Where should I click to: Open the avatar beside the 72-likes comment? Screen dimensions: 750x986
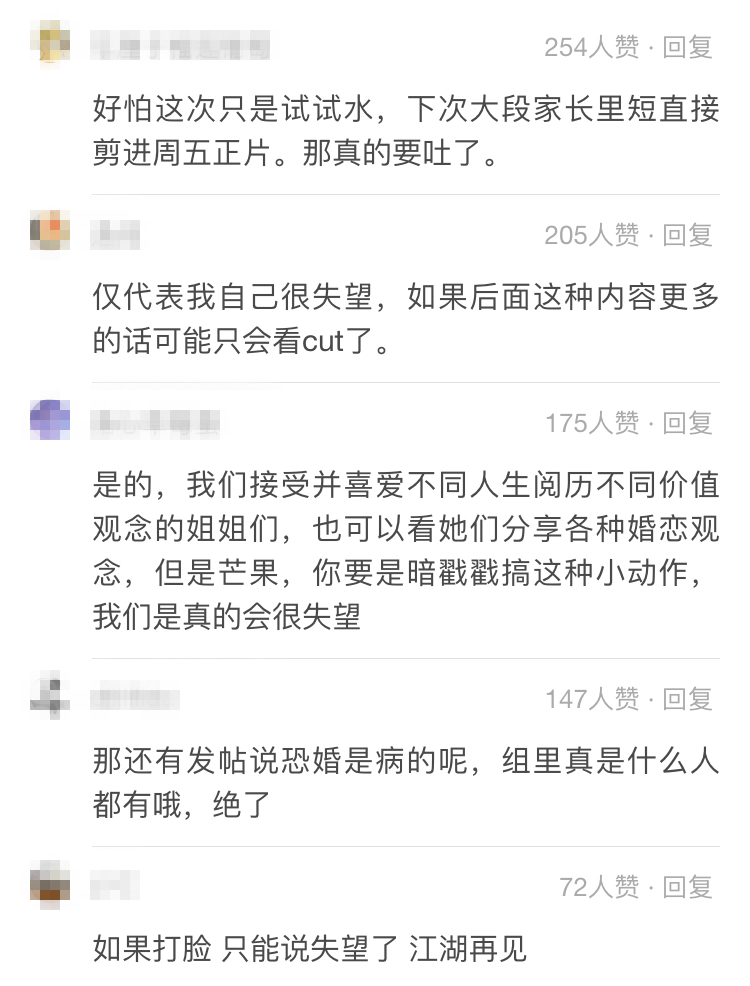point(50,884)
